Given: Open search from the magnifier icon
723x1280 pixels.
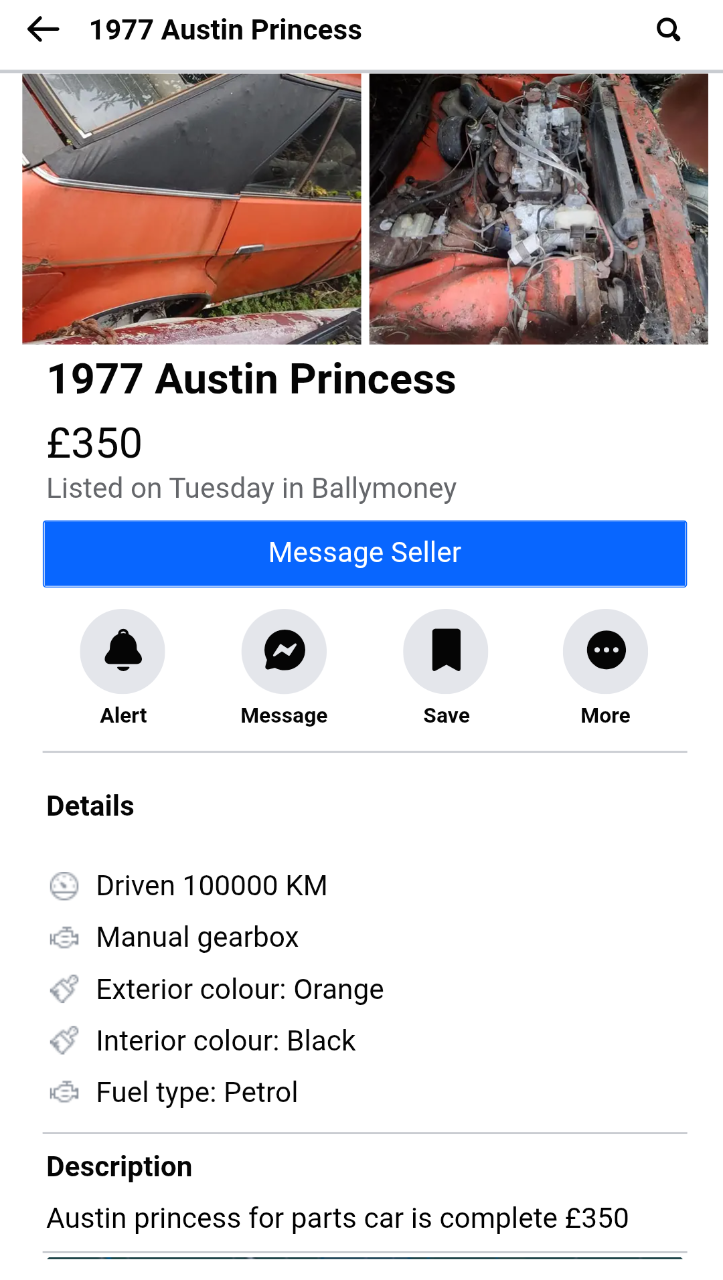Looking at the screenshot, I should [668, 29].
